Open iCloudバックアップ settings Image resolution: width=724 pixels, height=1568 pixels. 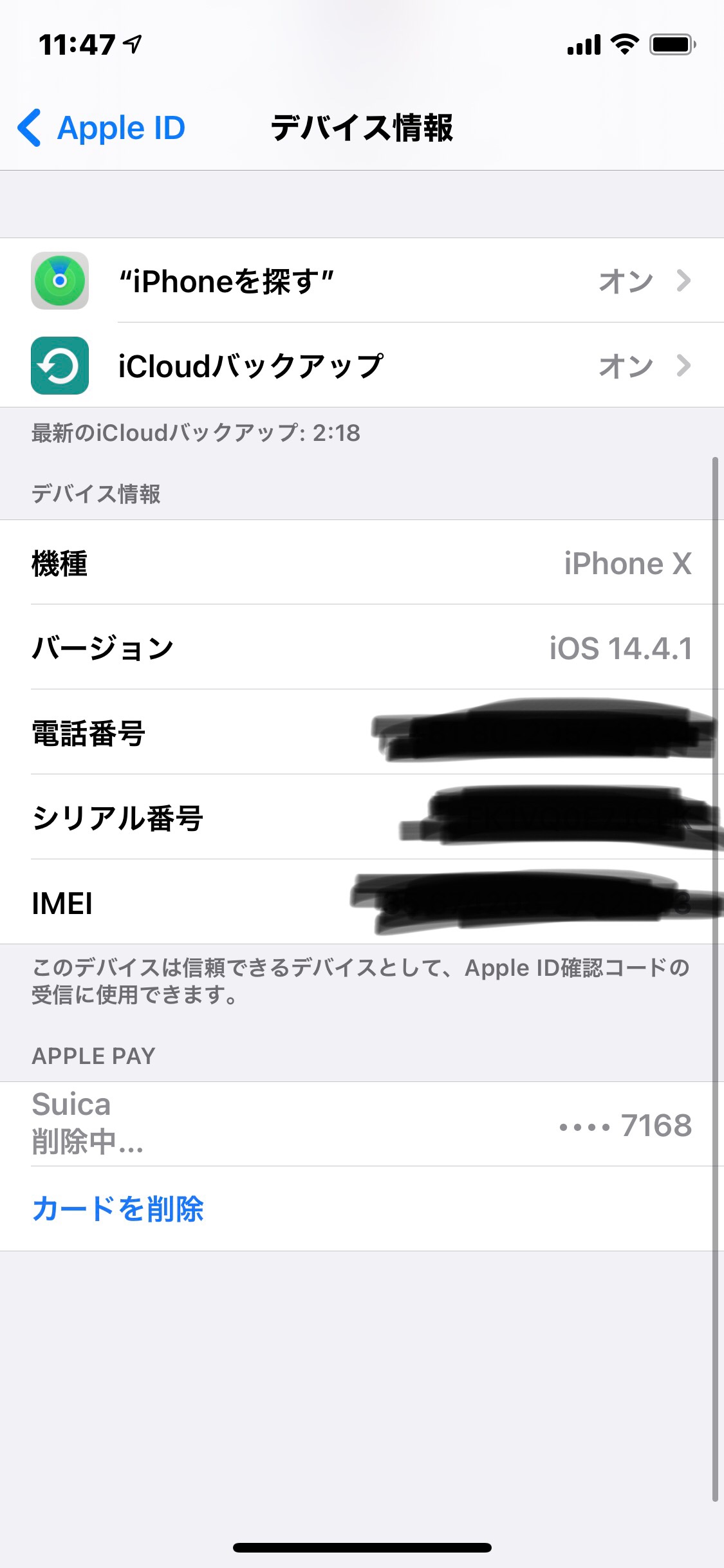click(360, 366)
